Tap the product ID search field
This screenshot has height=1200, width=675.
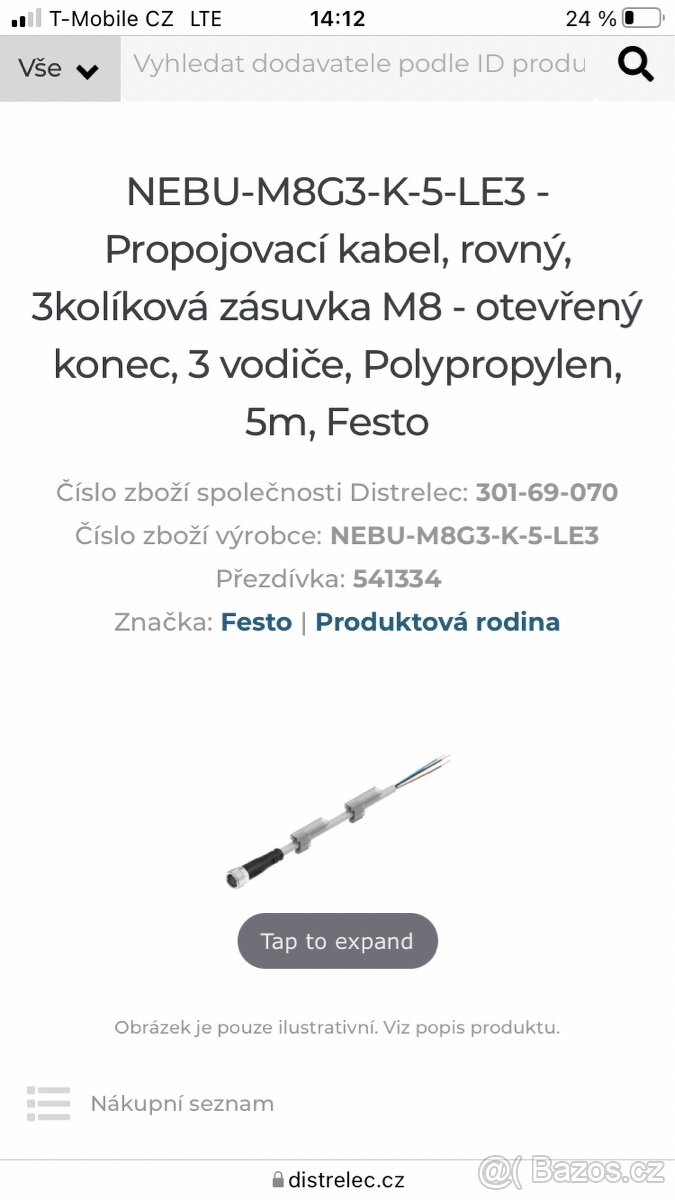coord(358,65)
